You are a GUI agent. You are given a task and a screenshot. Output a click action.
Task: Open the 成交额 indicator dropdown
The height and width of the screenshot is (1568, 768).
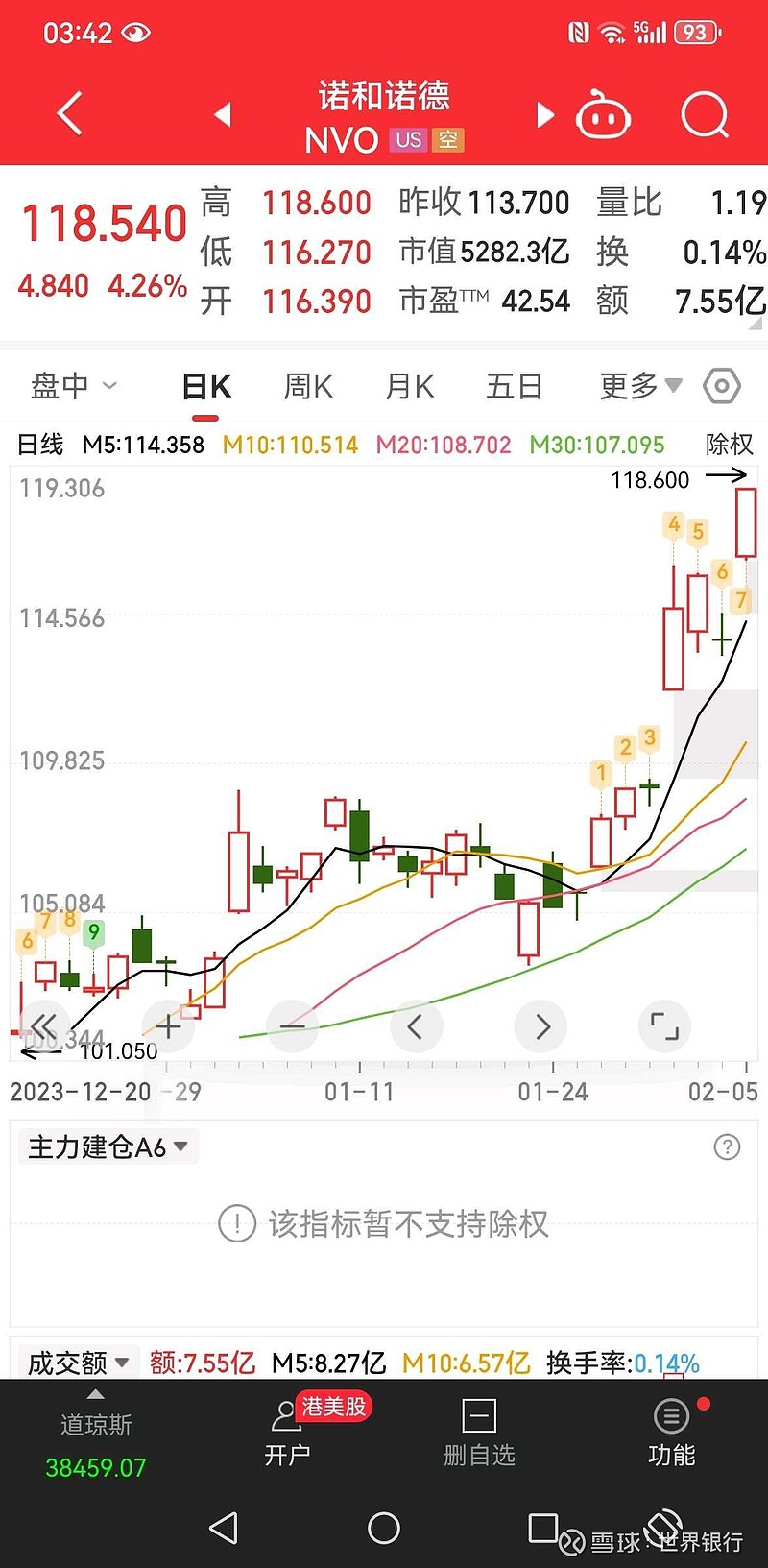[77, 1362]
